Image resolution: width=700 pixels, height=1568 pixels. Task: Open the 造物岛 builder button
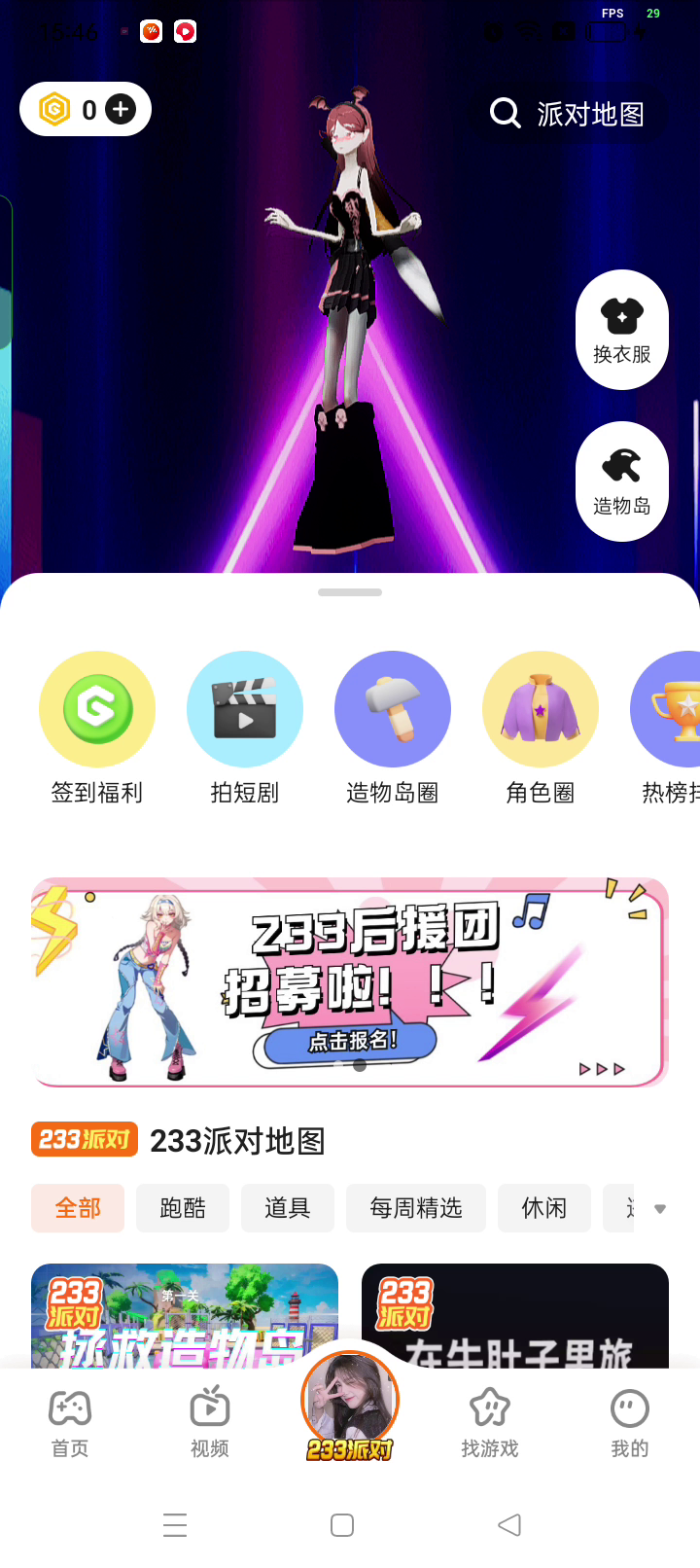622,481
